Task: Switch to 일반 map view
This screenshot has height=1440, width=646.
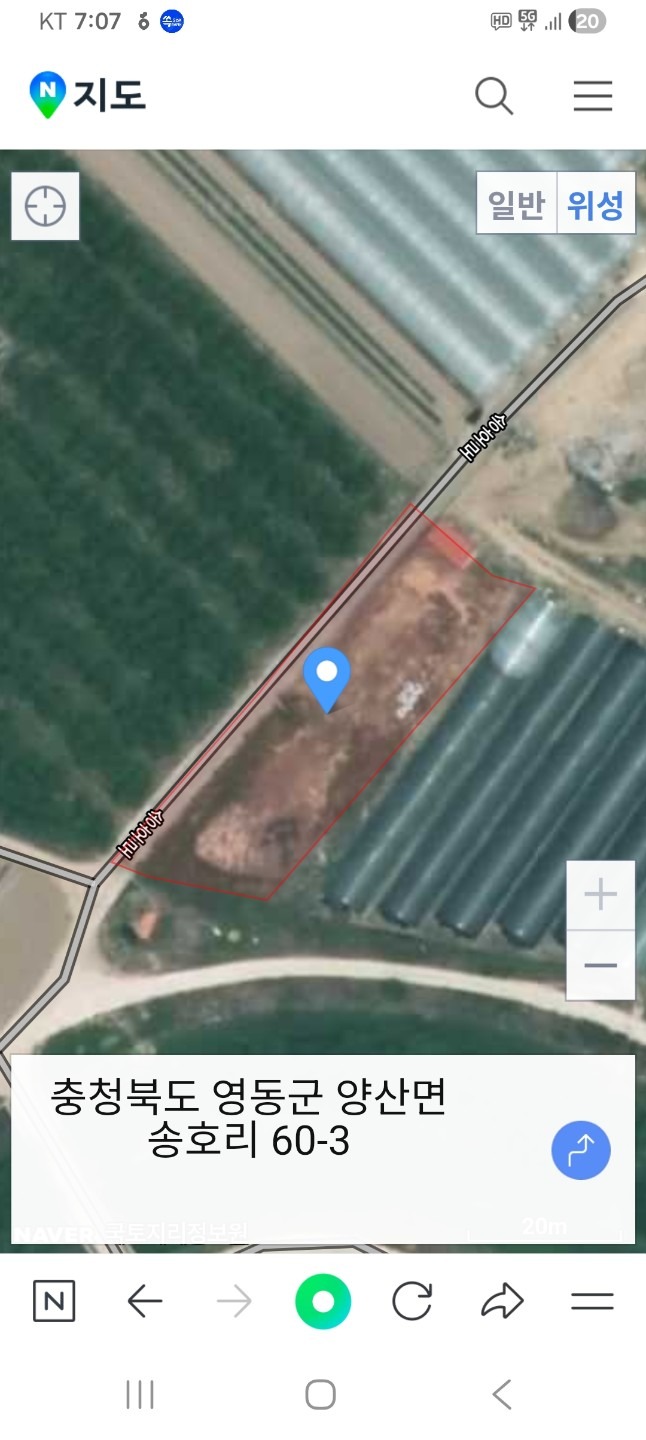Action: (517, 204)
